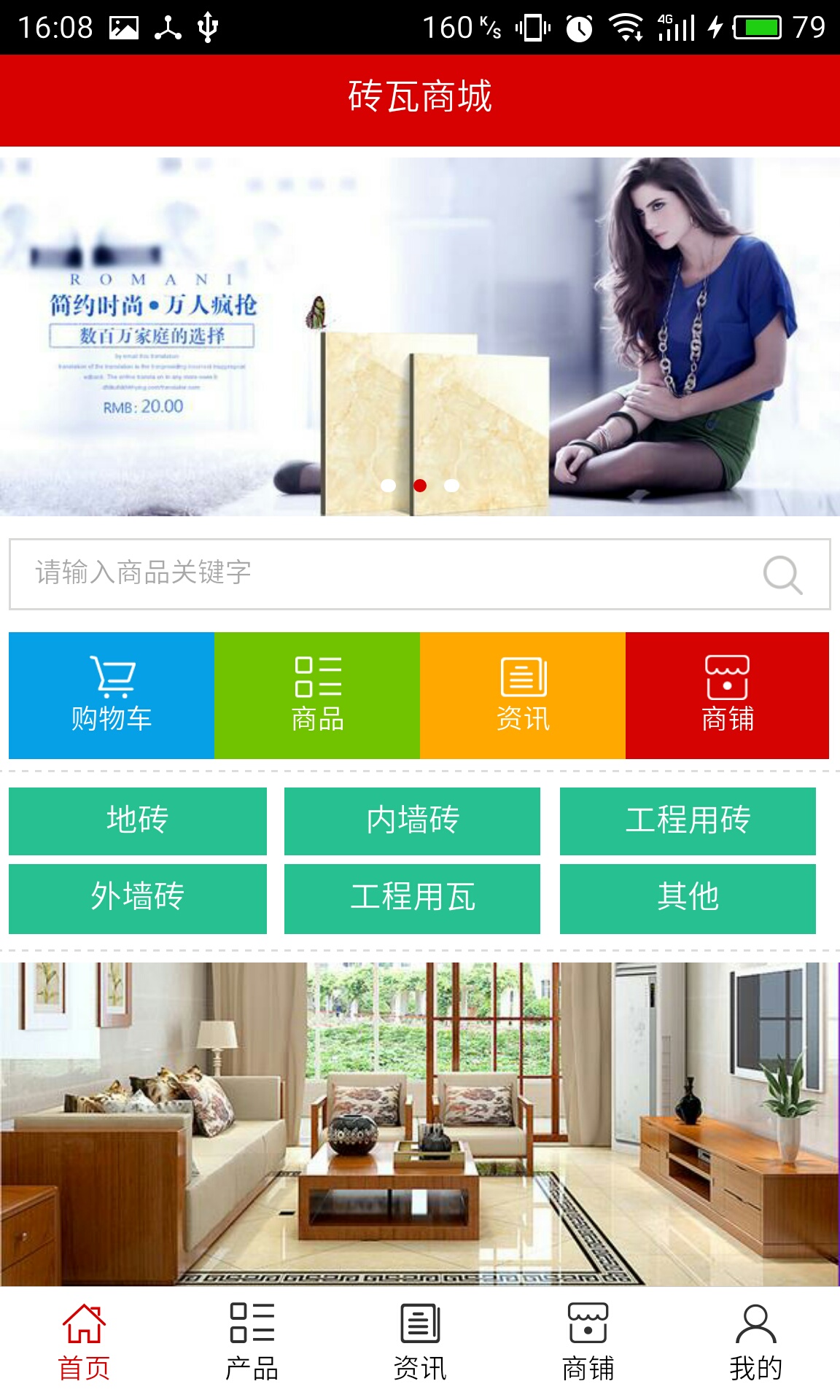840x1400 pixels.
Task: Jump to the third banner slide dot
Action: [x=452, y=486]
